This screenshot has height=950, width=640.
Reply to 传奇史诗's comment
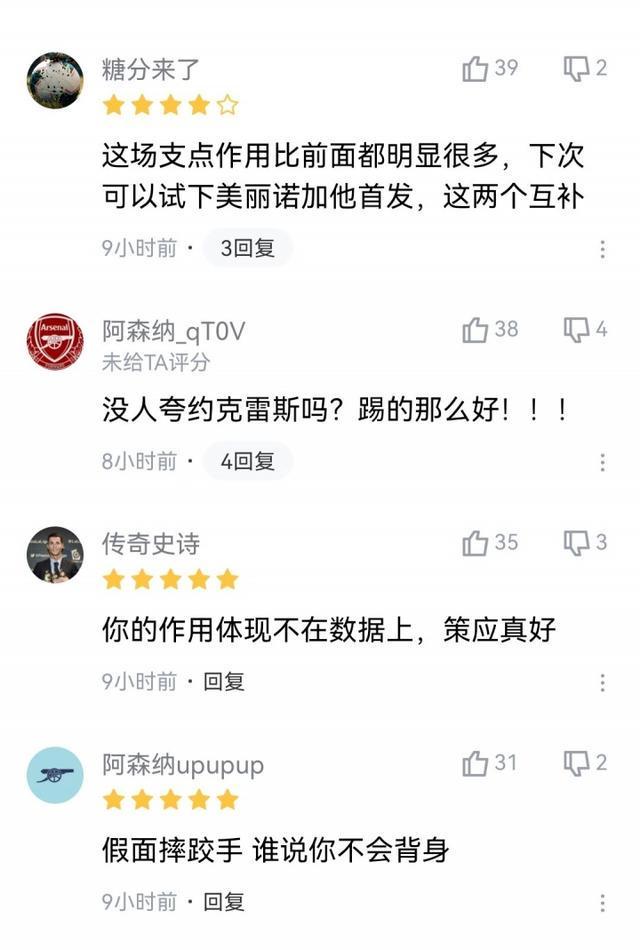[x=224, y=682]
